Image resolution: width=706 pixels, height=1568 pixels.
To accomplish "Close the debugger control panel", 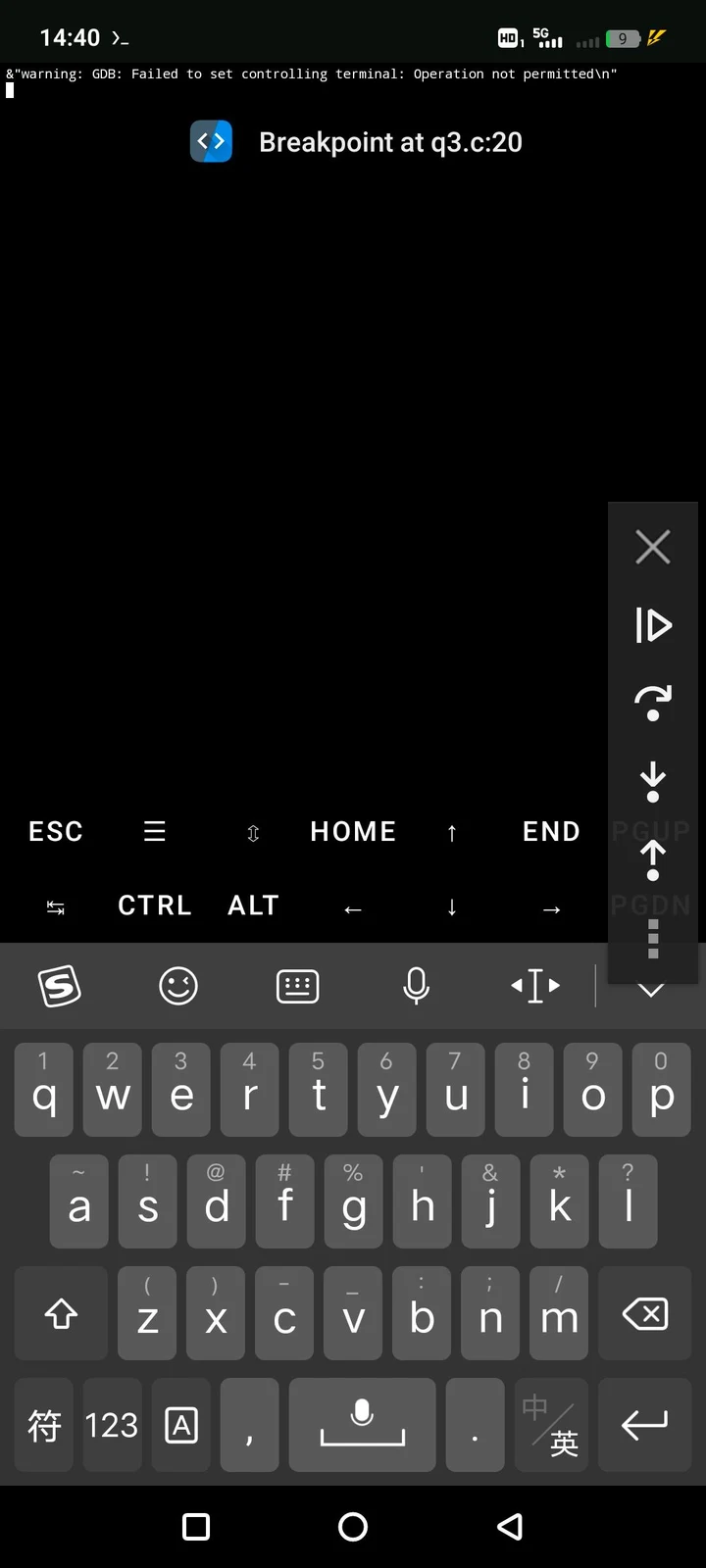I will click(653, 547).
